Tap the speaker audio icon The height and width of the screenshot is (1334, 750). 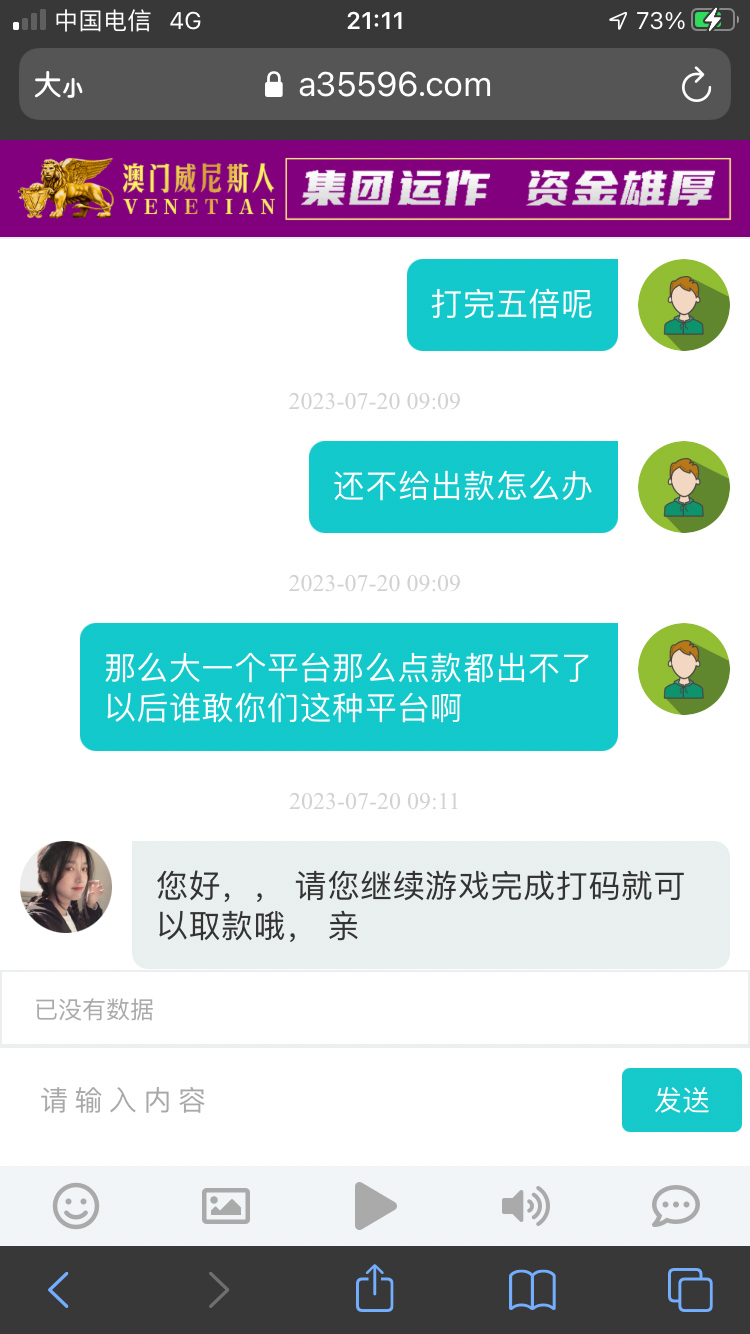(525, 1206)
